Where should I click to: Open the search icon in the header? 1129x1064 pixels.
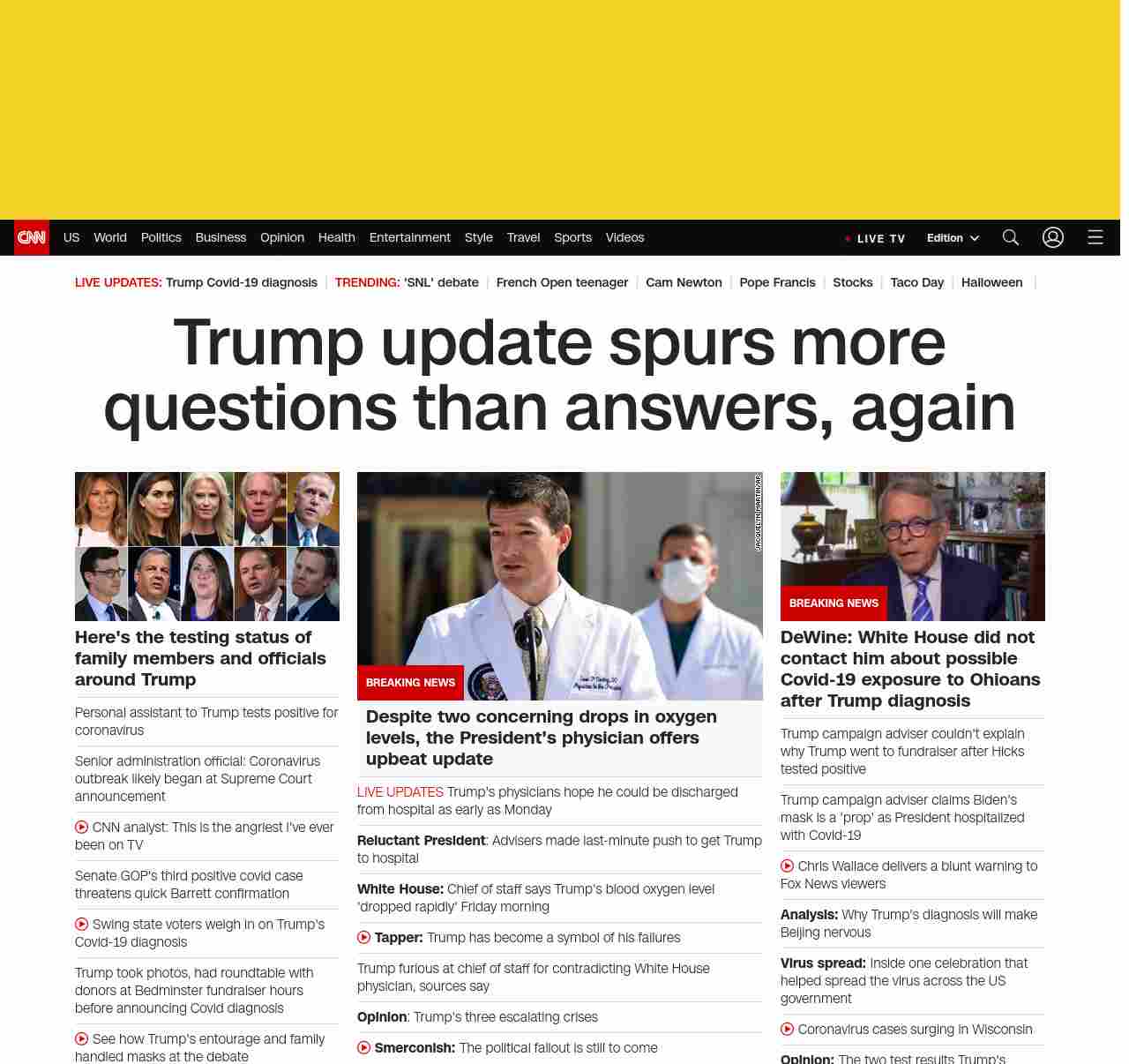pos(1010,238)
